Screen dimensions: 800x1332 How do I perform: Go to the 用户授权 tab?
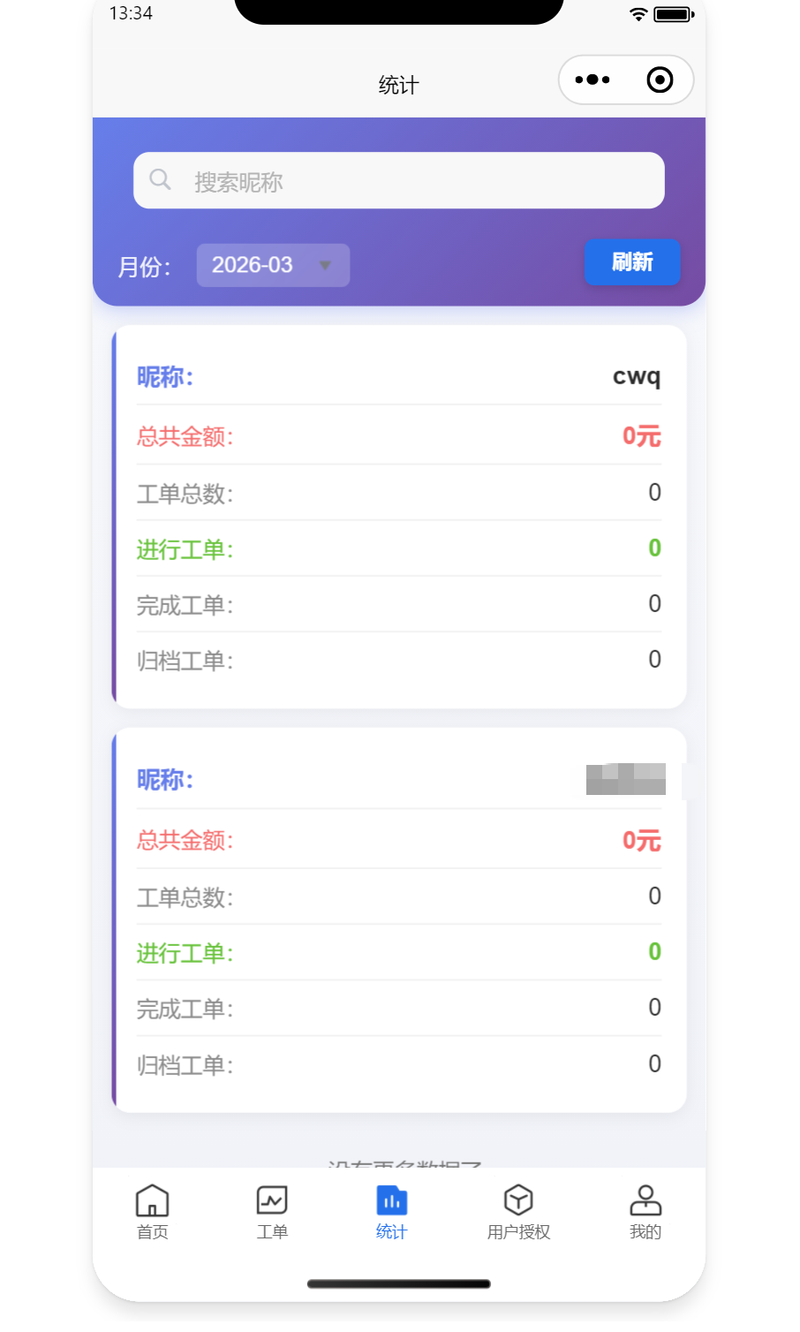(518, 1211)
